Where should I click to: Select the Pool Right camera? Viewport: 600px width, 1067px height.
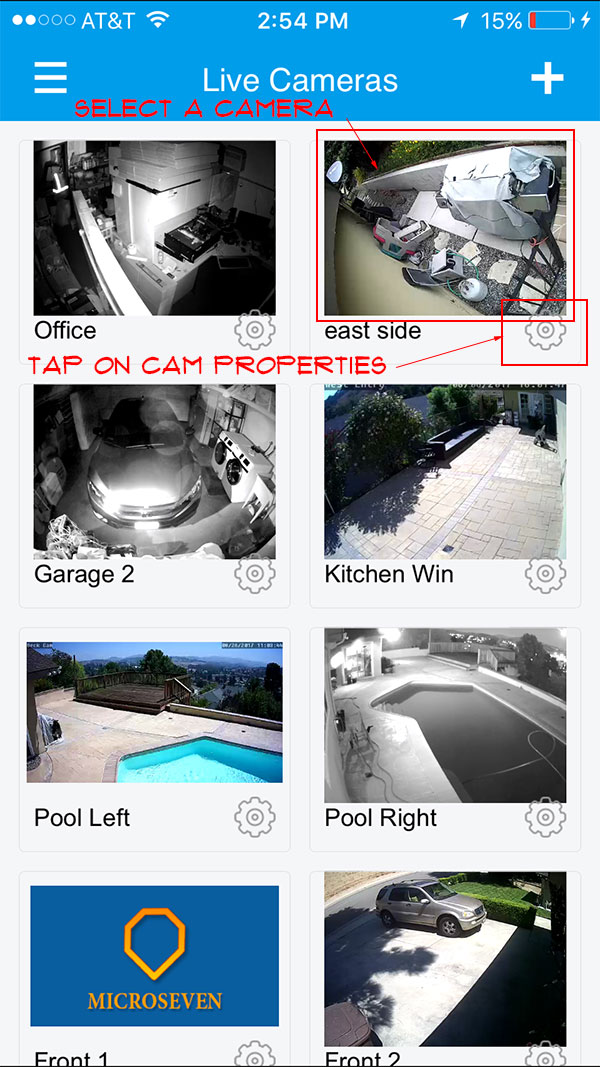[x=445, y=715]
